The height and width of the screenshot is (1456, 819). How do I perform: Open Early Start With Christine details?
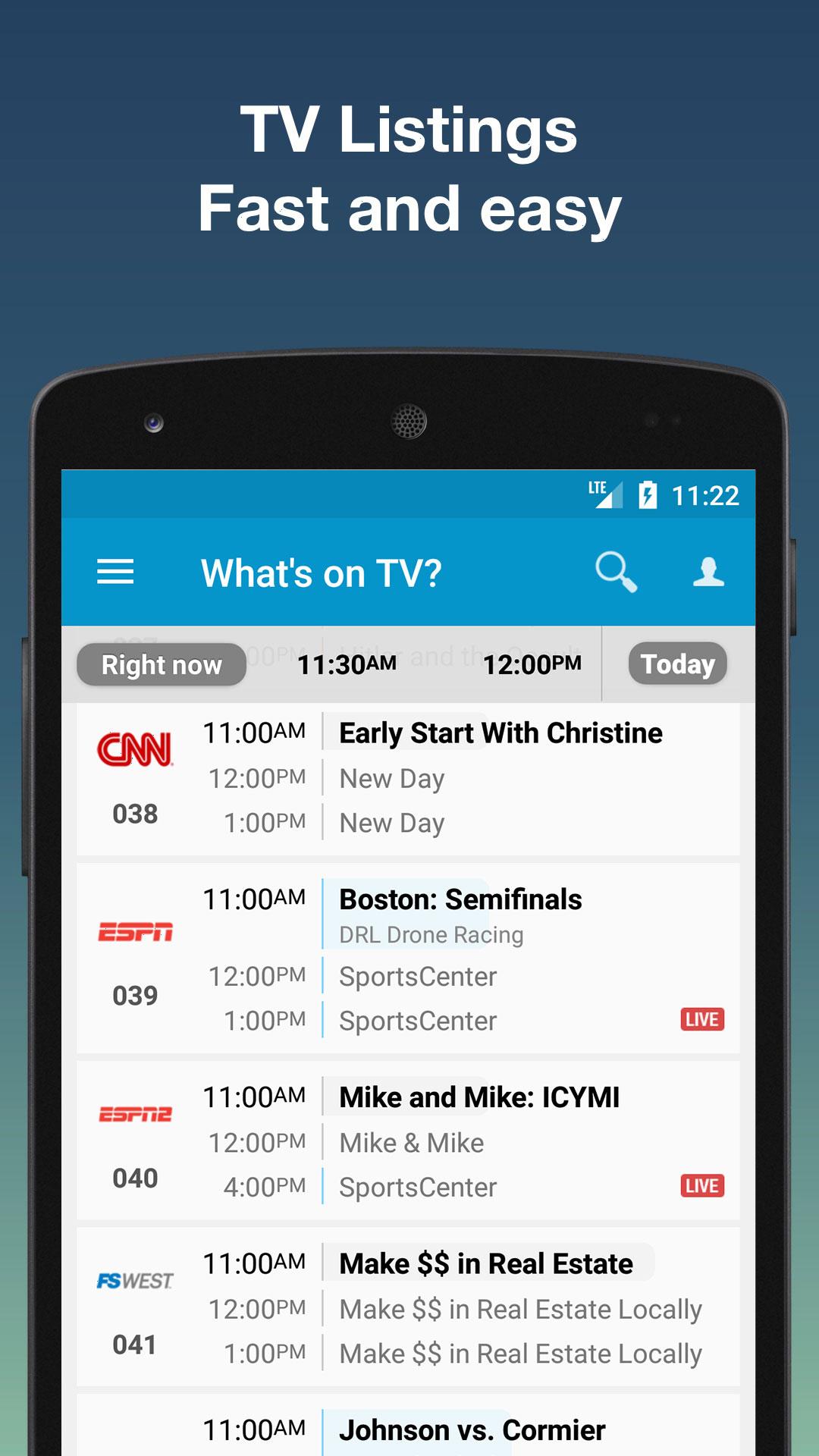click(499, 733)
